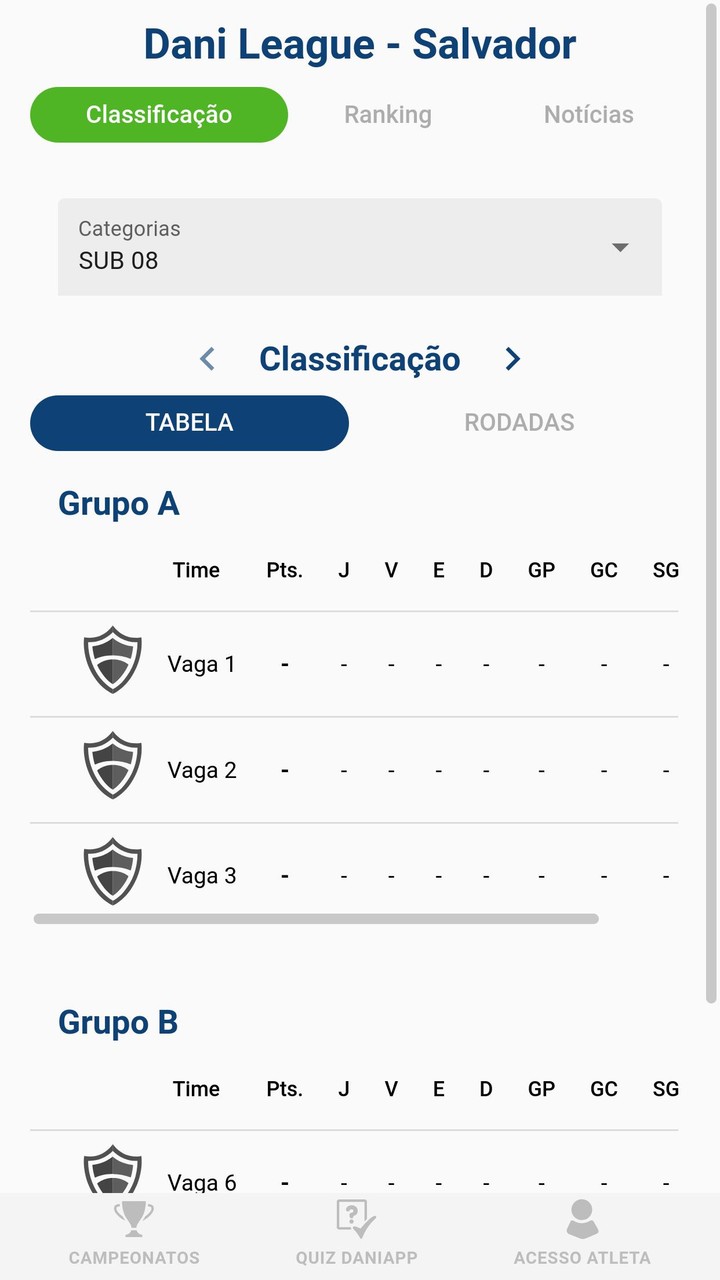Select the TABELA tab
This screenshot has width=720, height=1280.
pyautogui.click(x=189, y=422)
